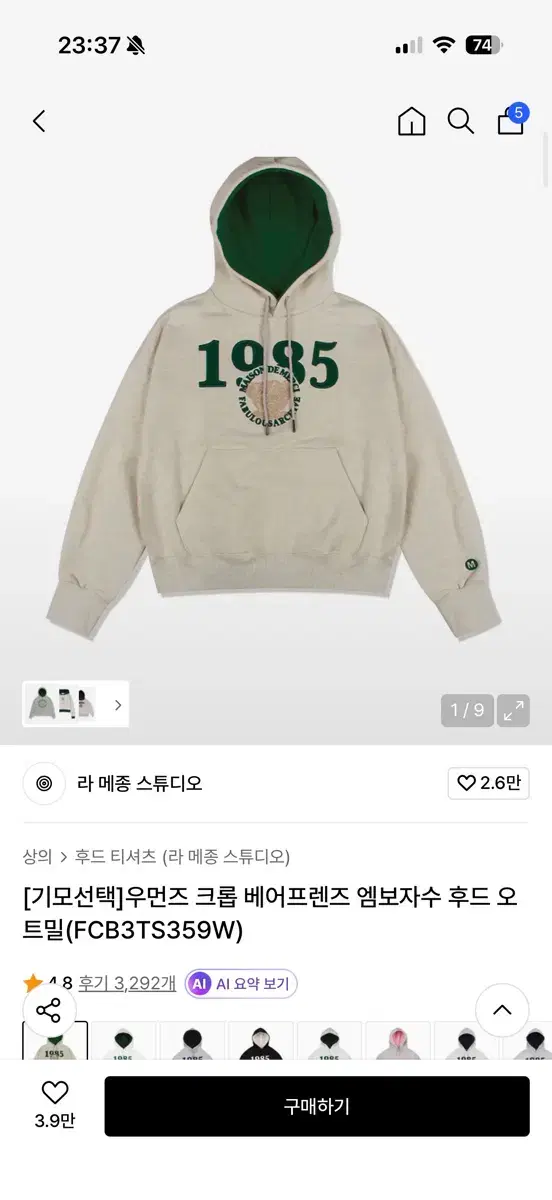Viewport: 552px width, 1200px height.
Task: Add the product to wishlist with the 3.9만 heart
Action: click(x=54, y=1105)
